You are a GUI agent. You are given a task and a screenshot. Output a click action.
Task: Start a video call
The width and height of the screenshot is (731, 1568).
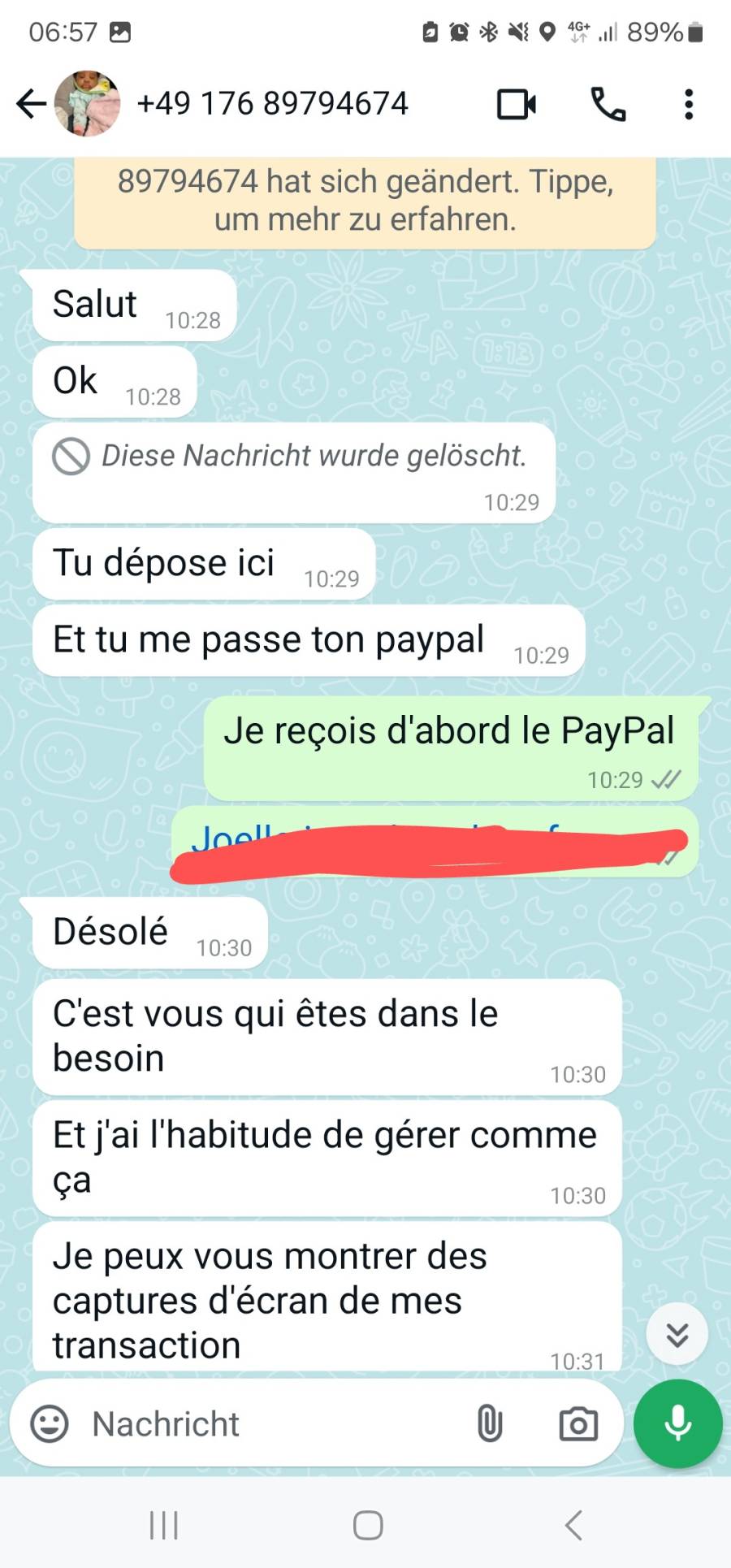[x=517, y=104]
